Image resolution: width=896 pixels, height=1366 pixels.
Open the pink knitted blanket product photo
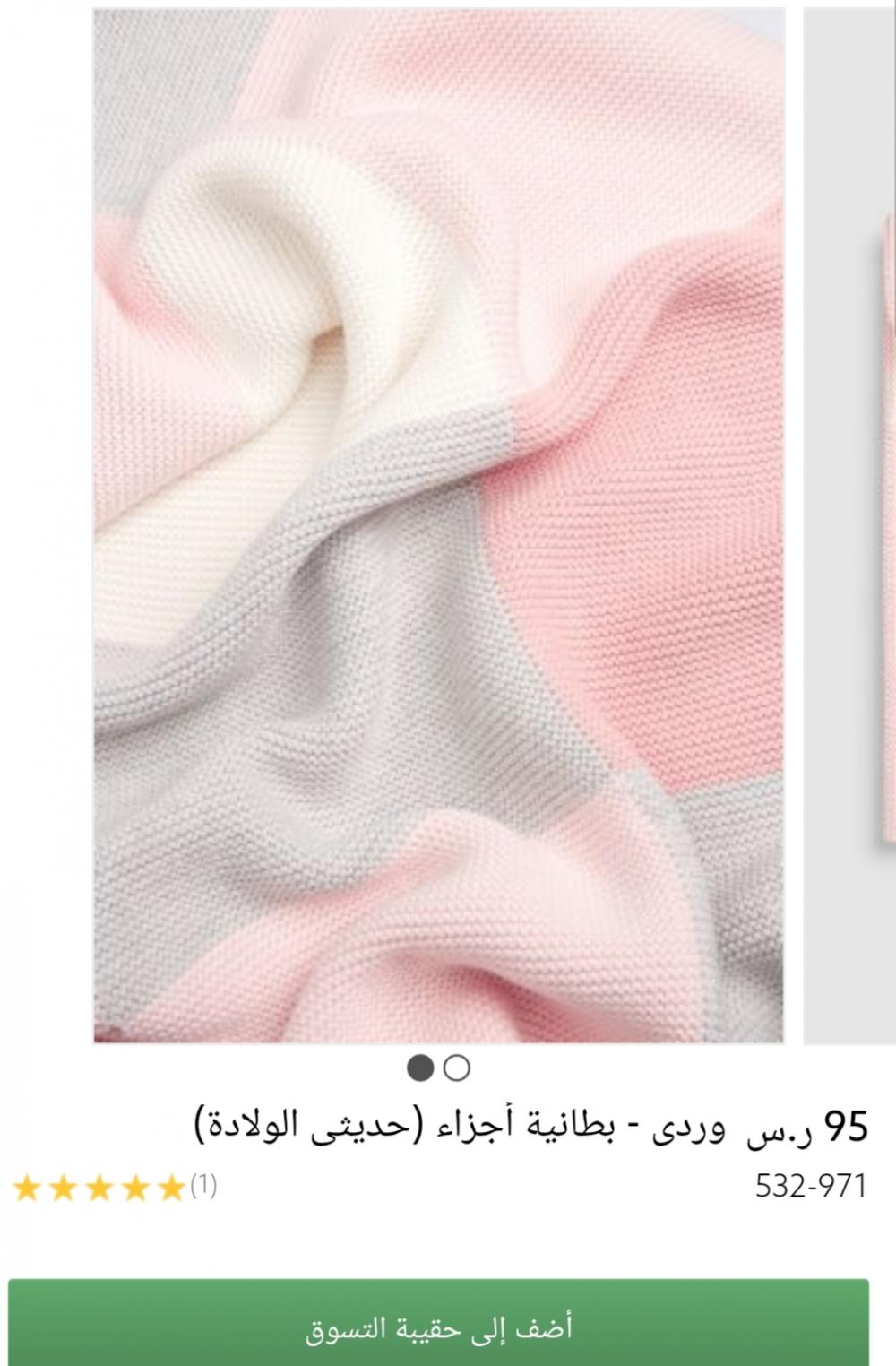click(x=439, y=525)
